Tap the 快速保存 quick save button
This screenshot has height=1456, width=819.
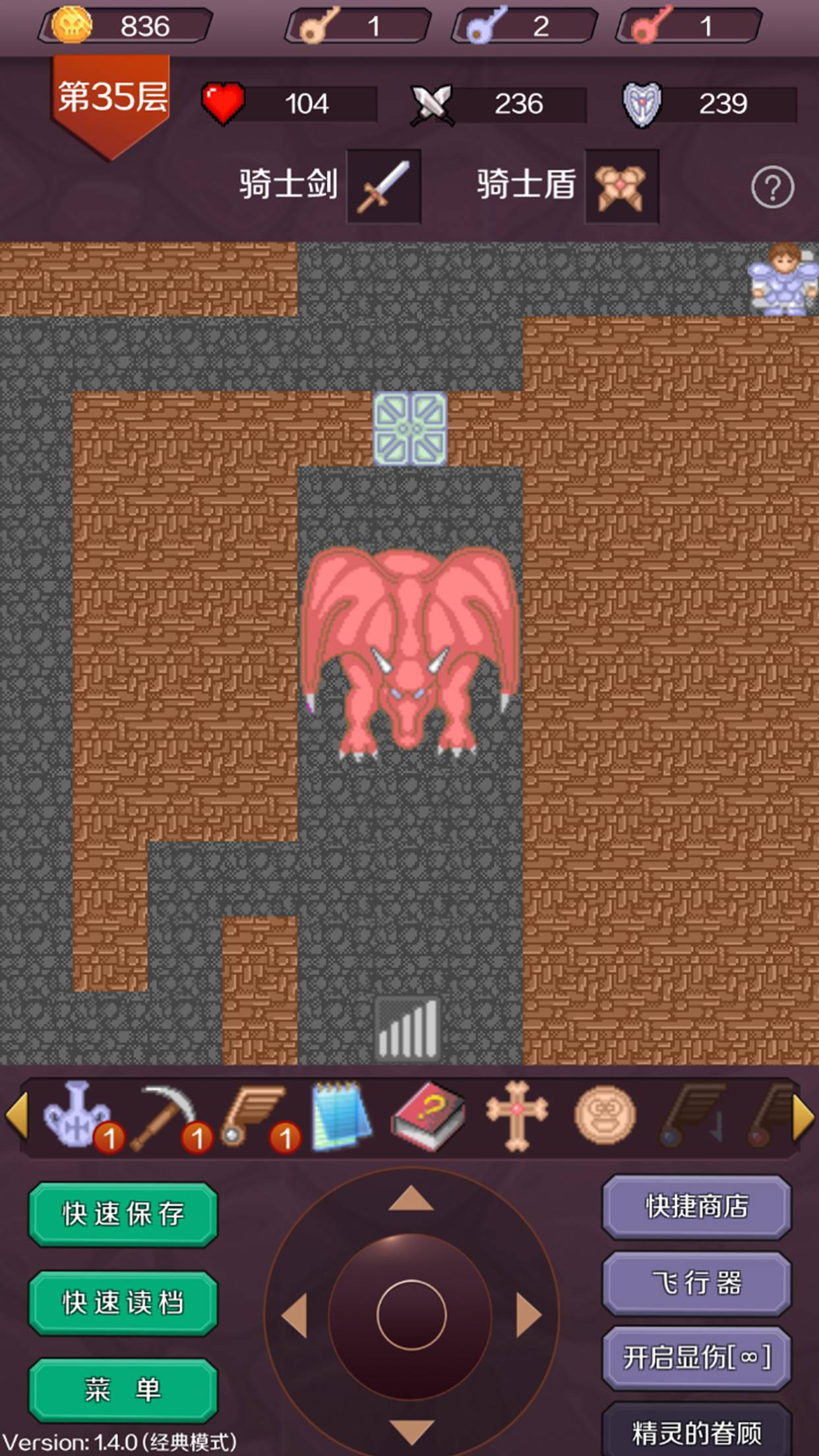pos(123,1213)
